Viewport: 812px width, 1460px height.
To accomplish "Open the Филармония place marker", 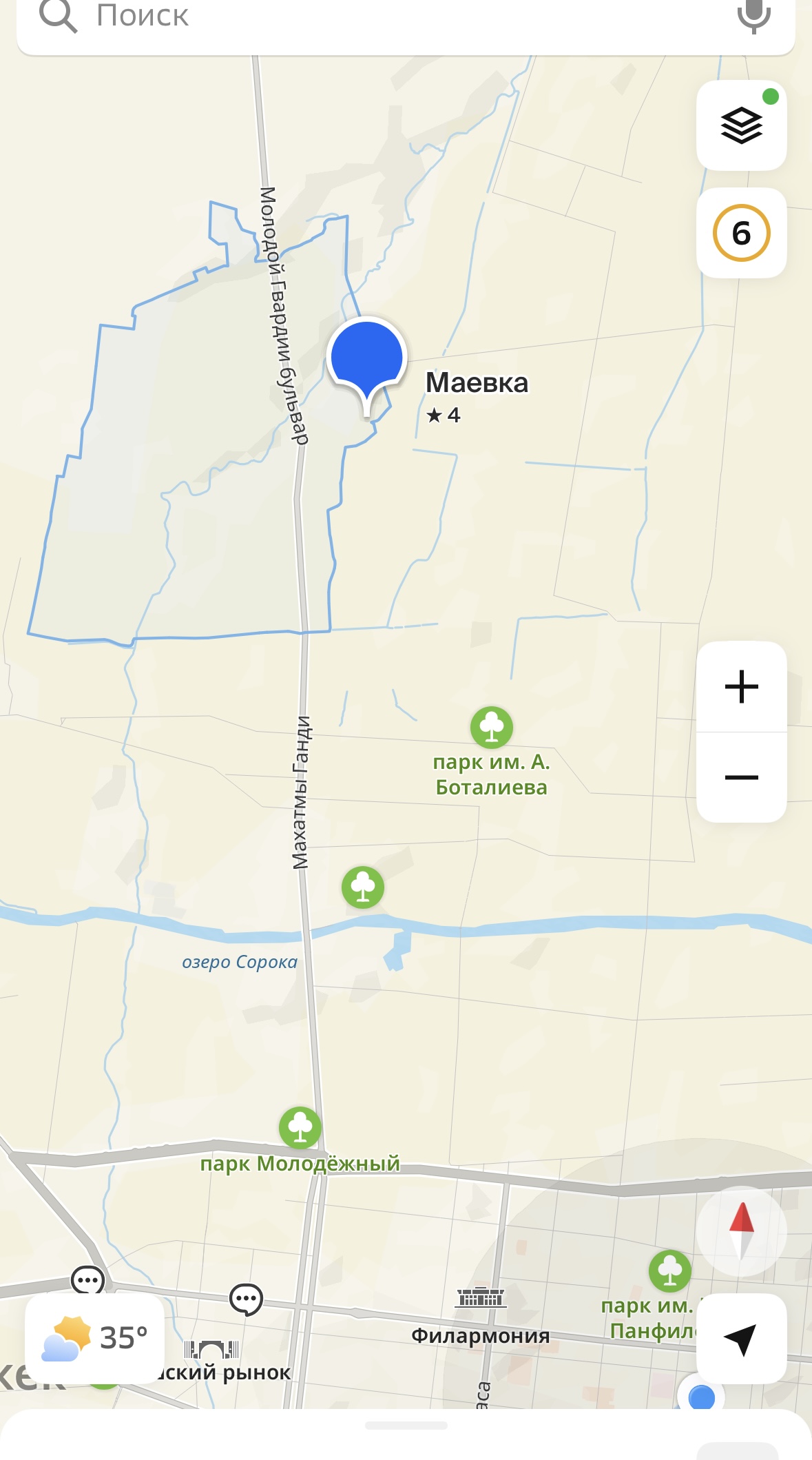I will click(481, 1298).
